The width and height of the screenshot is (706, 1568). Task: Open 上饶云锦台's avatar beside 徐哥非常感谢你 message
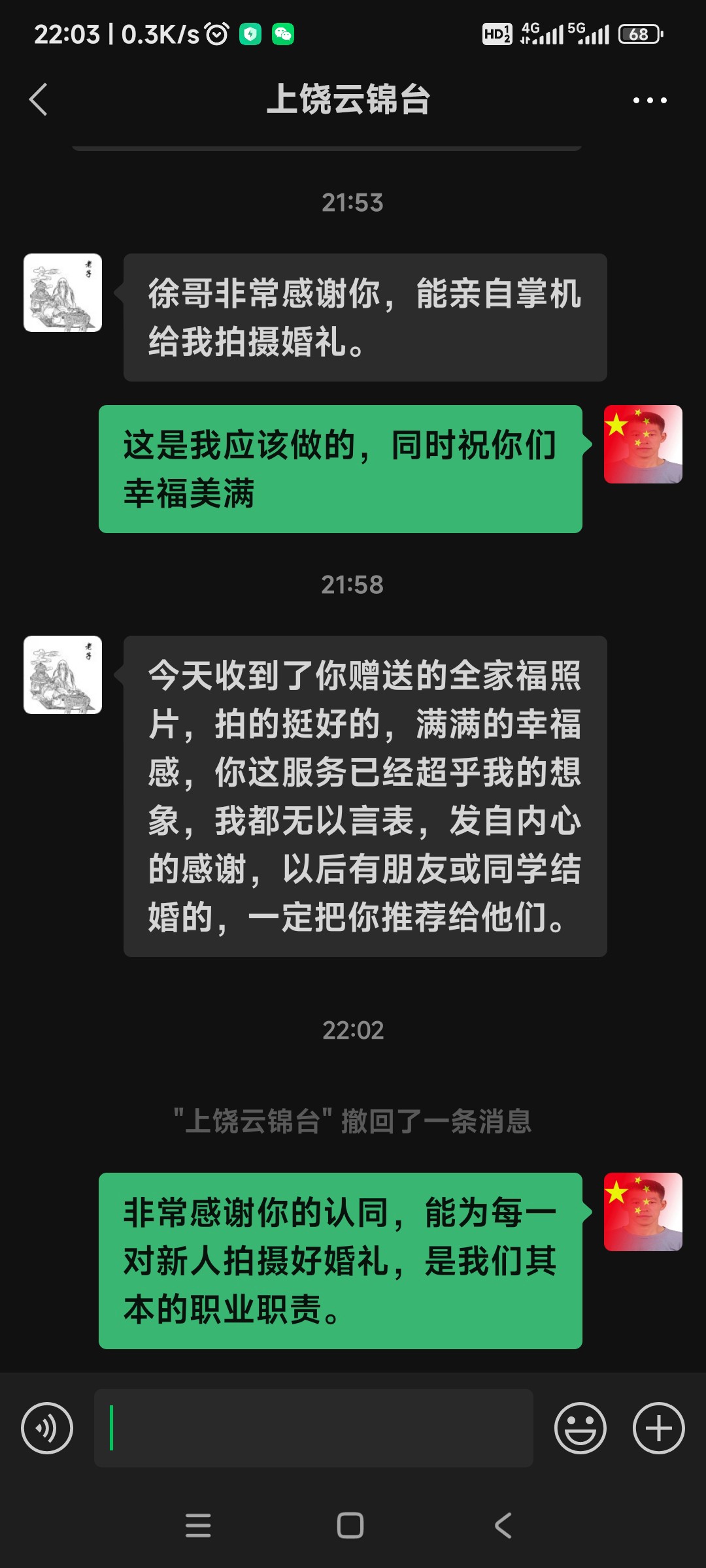63,293
